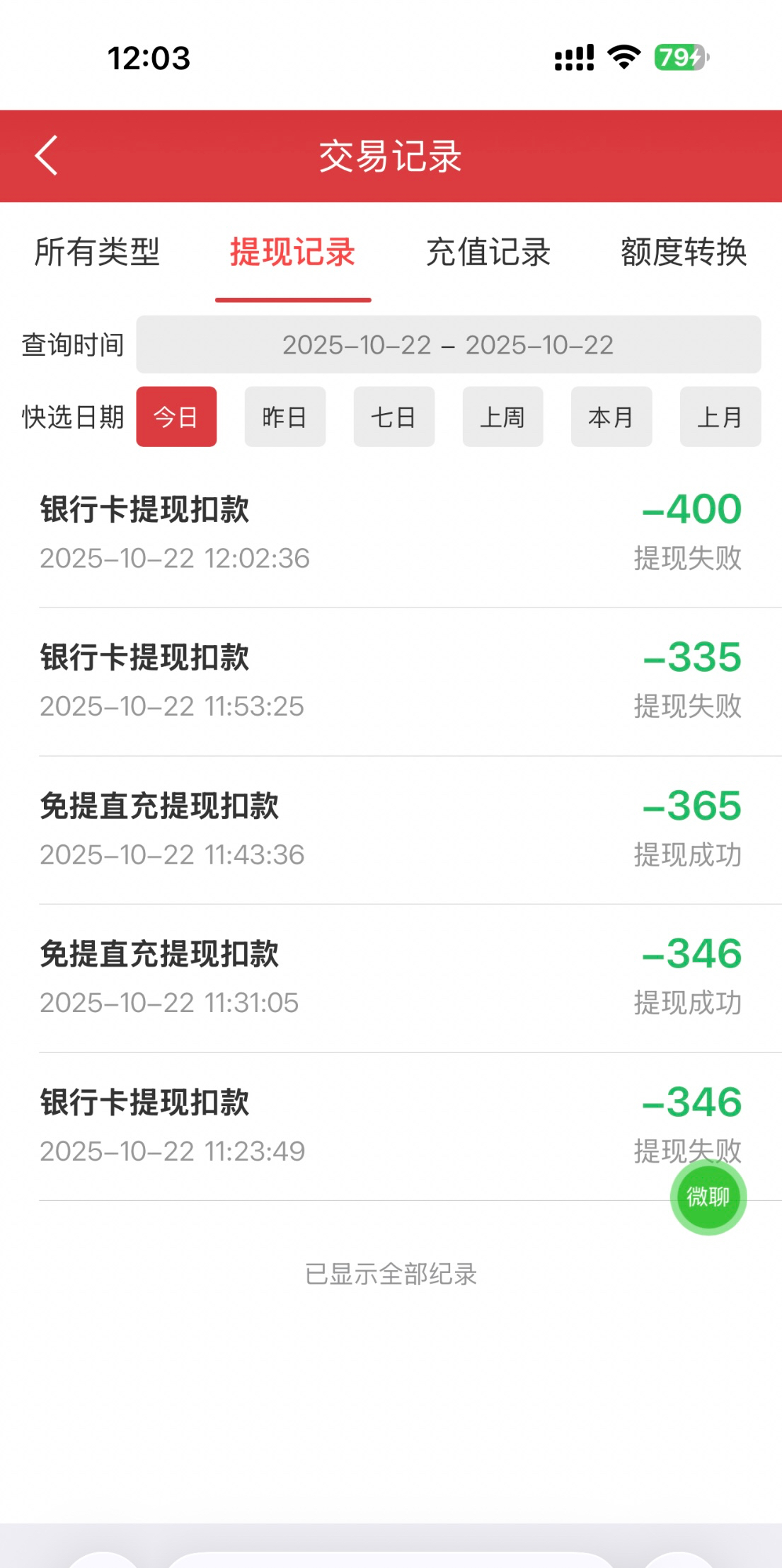Select the 提现记录 tab
The width and height of the screenshot is (782, 1568).
pyautogui.click(x=292, y=252)
